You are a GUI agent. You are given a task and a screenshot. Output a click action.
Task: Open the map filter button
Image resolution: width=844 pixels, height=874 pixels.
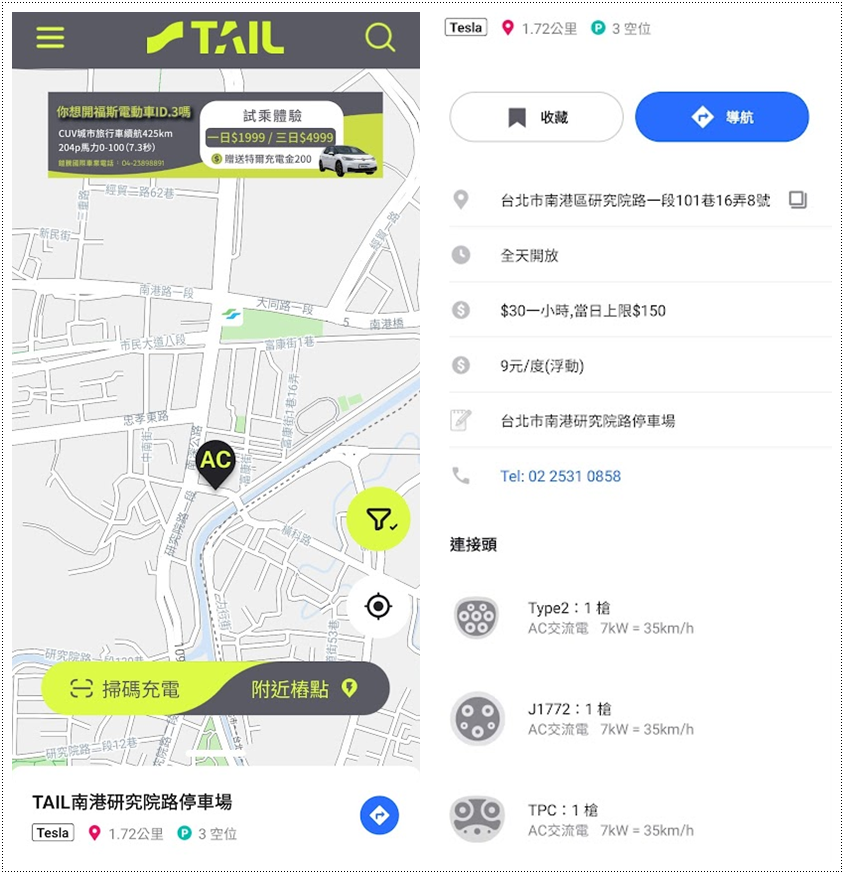pos(379,519)
